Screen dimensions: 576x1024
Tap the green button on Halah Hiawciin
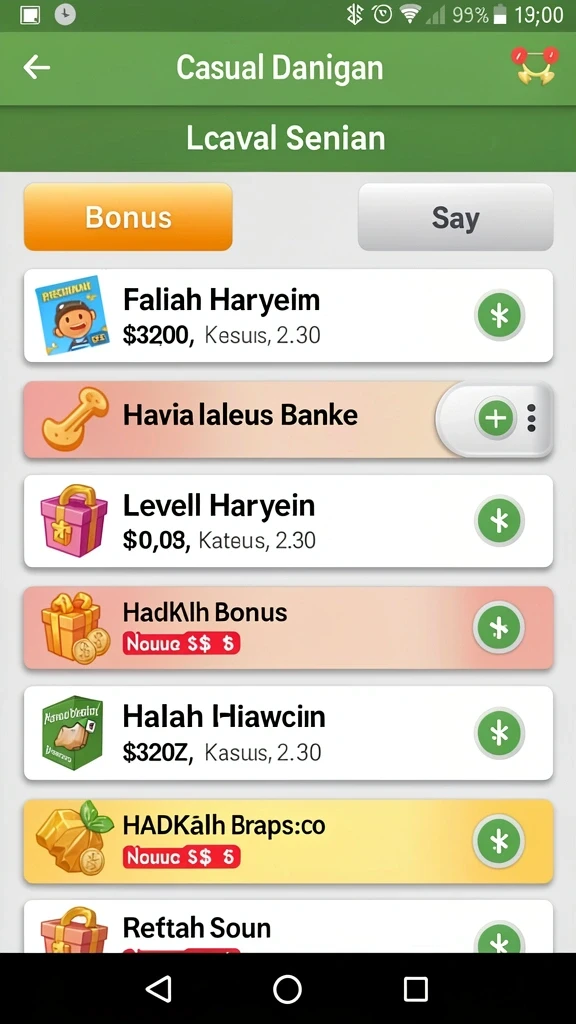[x=500, y=733]
